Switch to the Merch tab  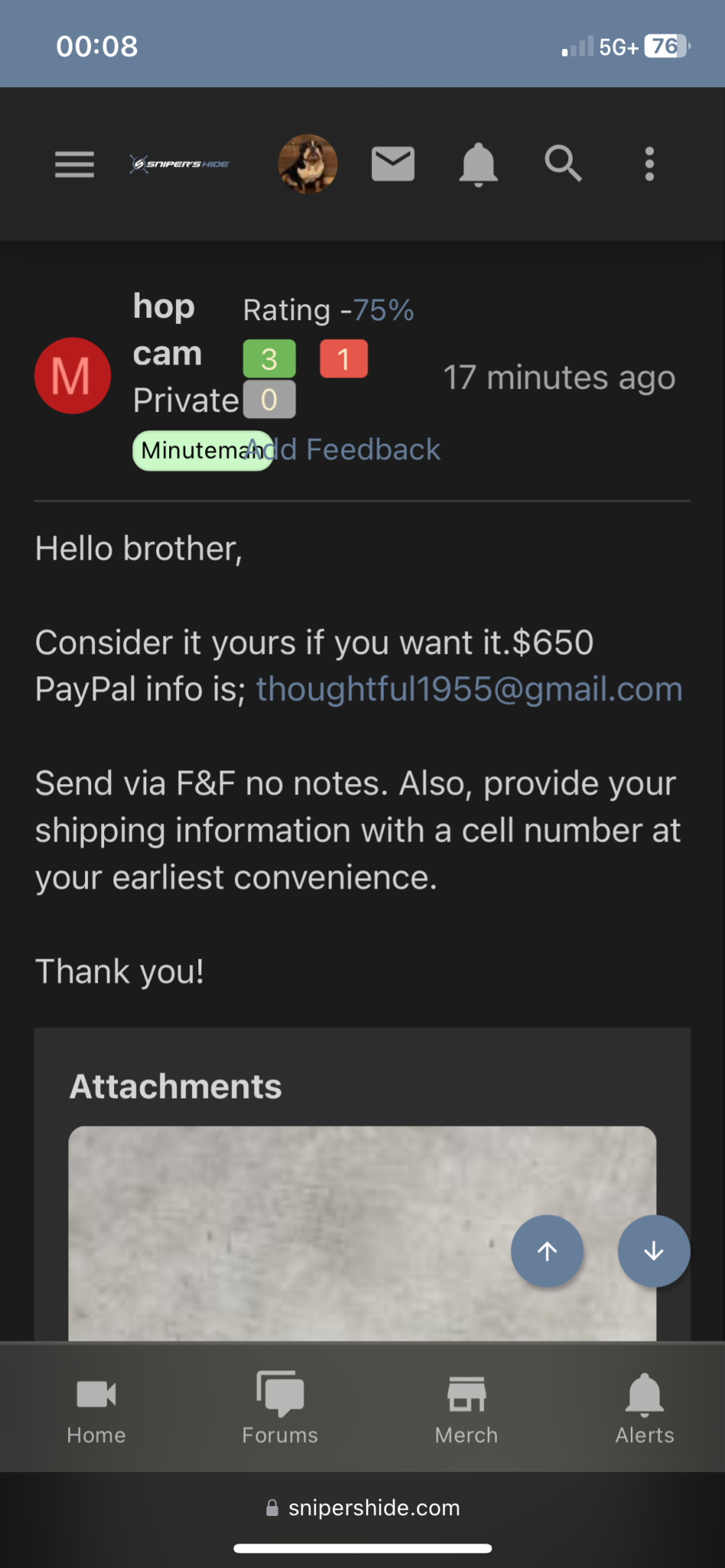click(466, 1407)
